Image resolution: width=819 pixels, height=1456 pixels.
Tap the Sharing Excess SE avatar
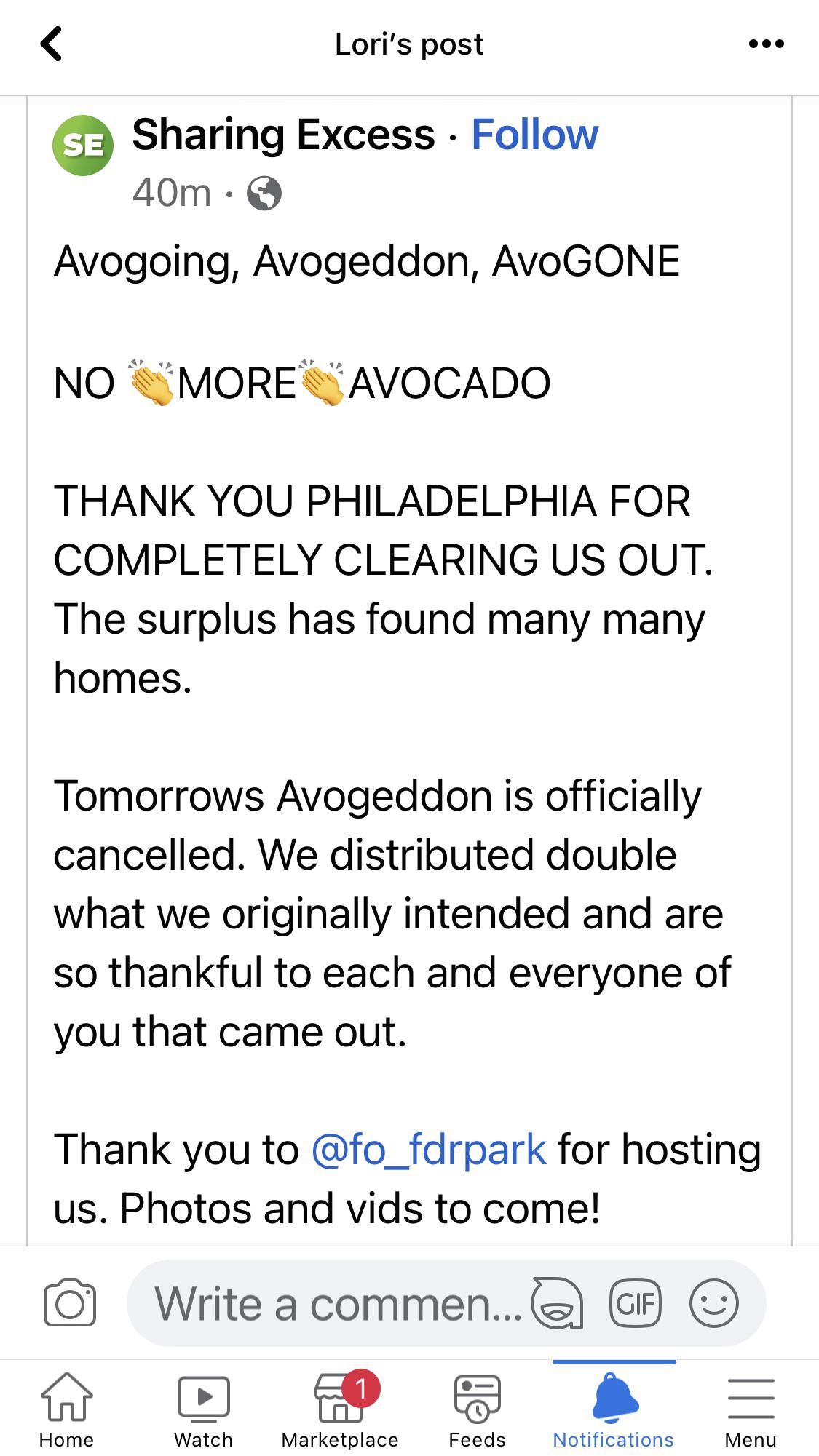(x=83, y=146)
